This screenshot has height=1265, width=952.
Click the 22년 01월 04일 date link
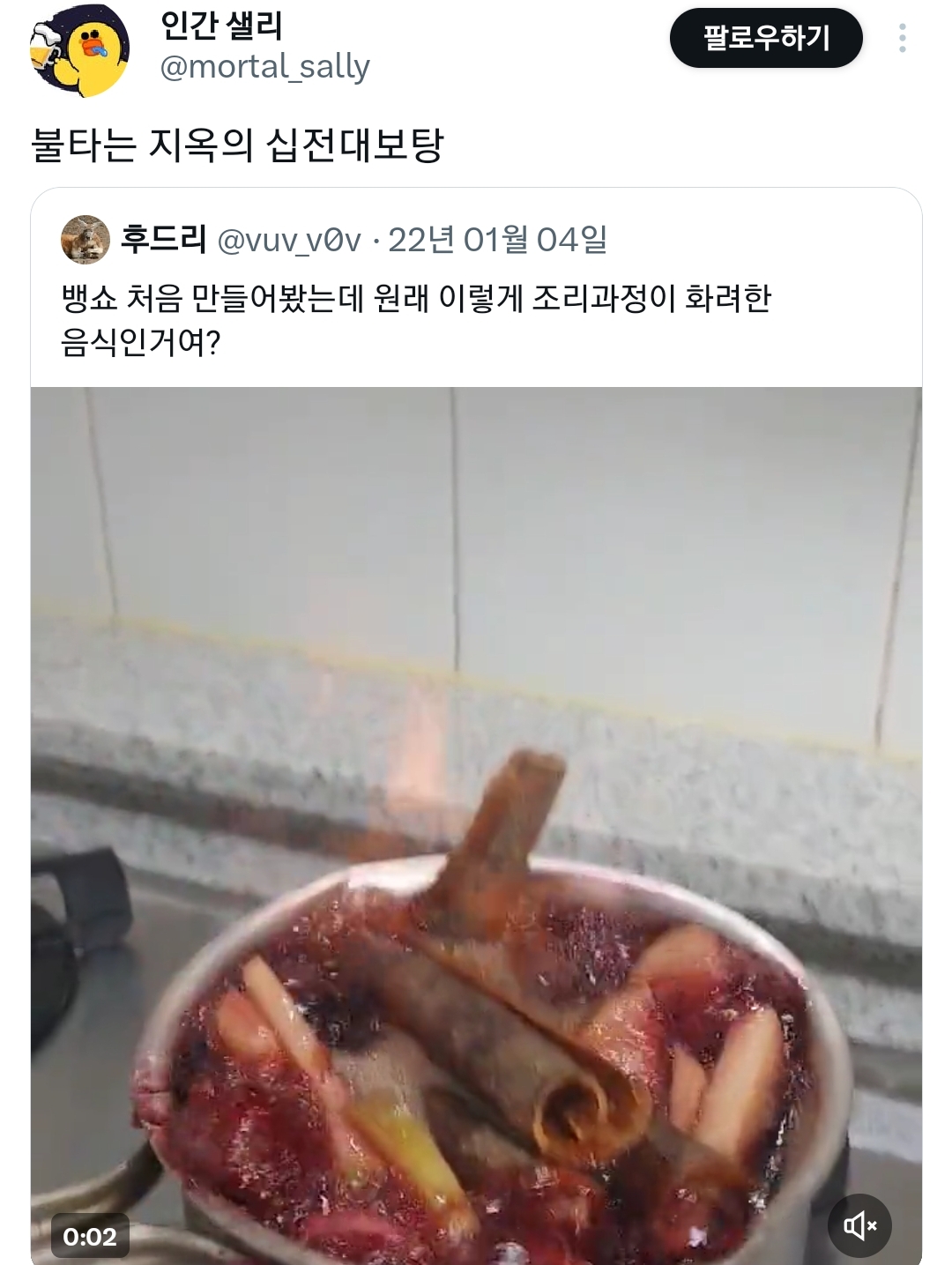coord(502,238)
